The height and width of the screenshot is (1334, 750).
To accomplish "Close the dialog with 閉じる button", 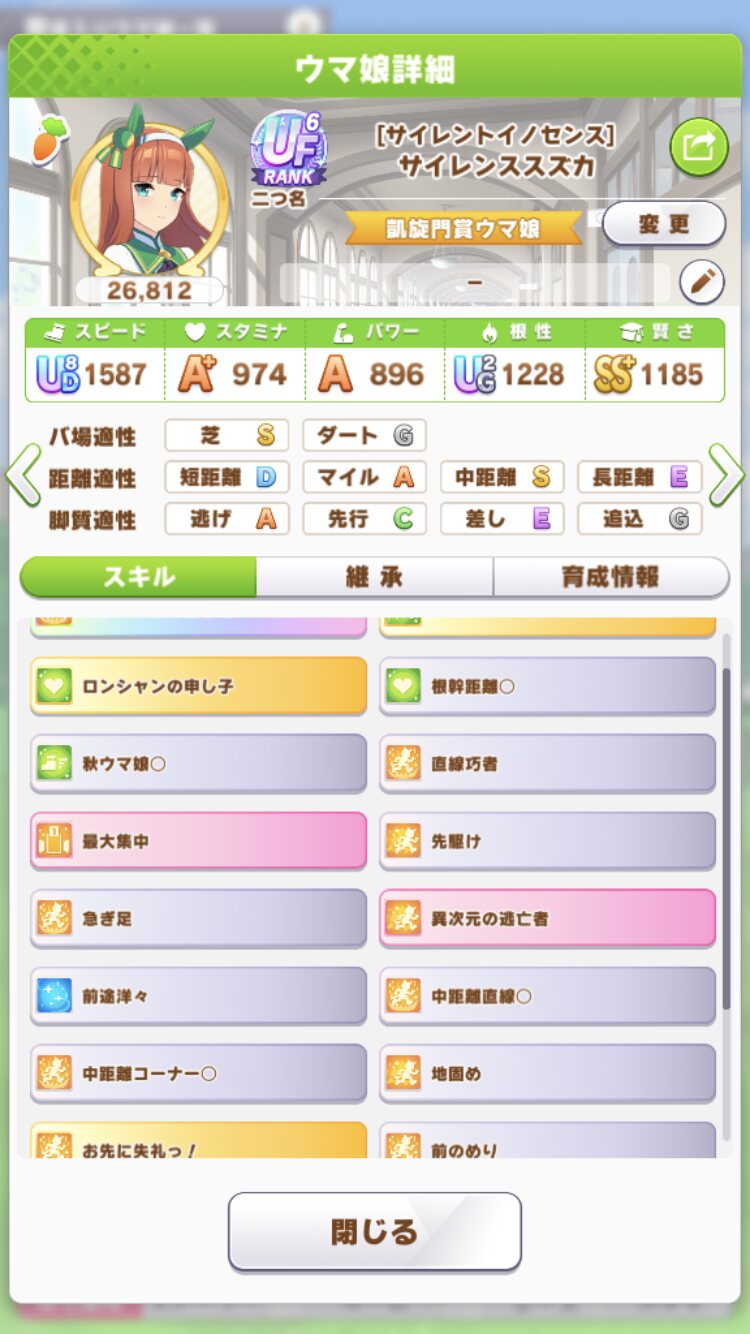I will tap(374, 1231).
